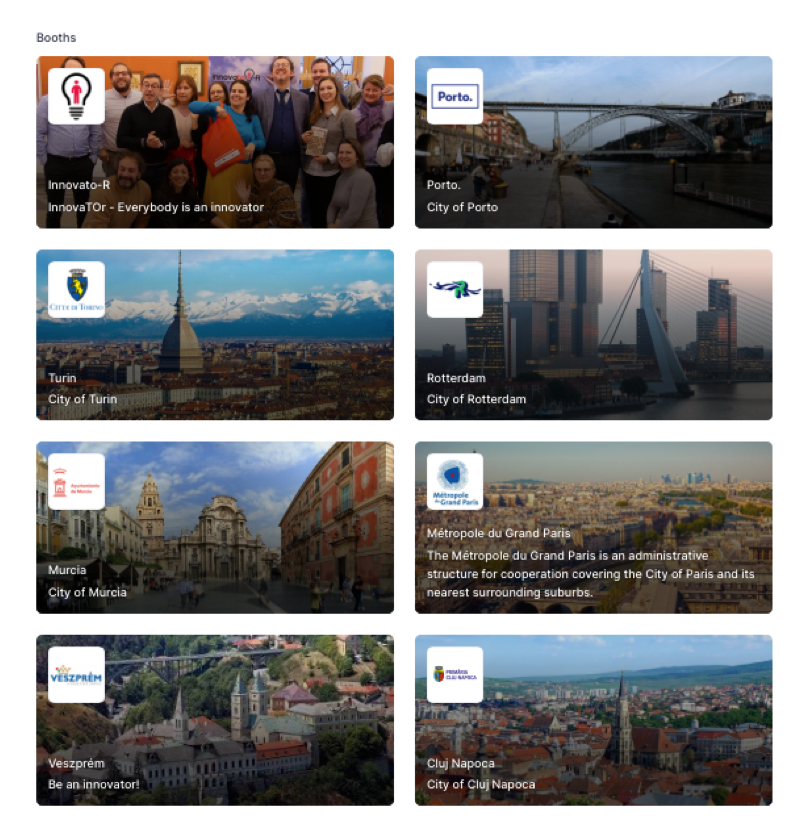This screenshot has width=793, height=822.
Task: View the City of Rotterdam booth
Action: coord(593,335)
